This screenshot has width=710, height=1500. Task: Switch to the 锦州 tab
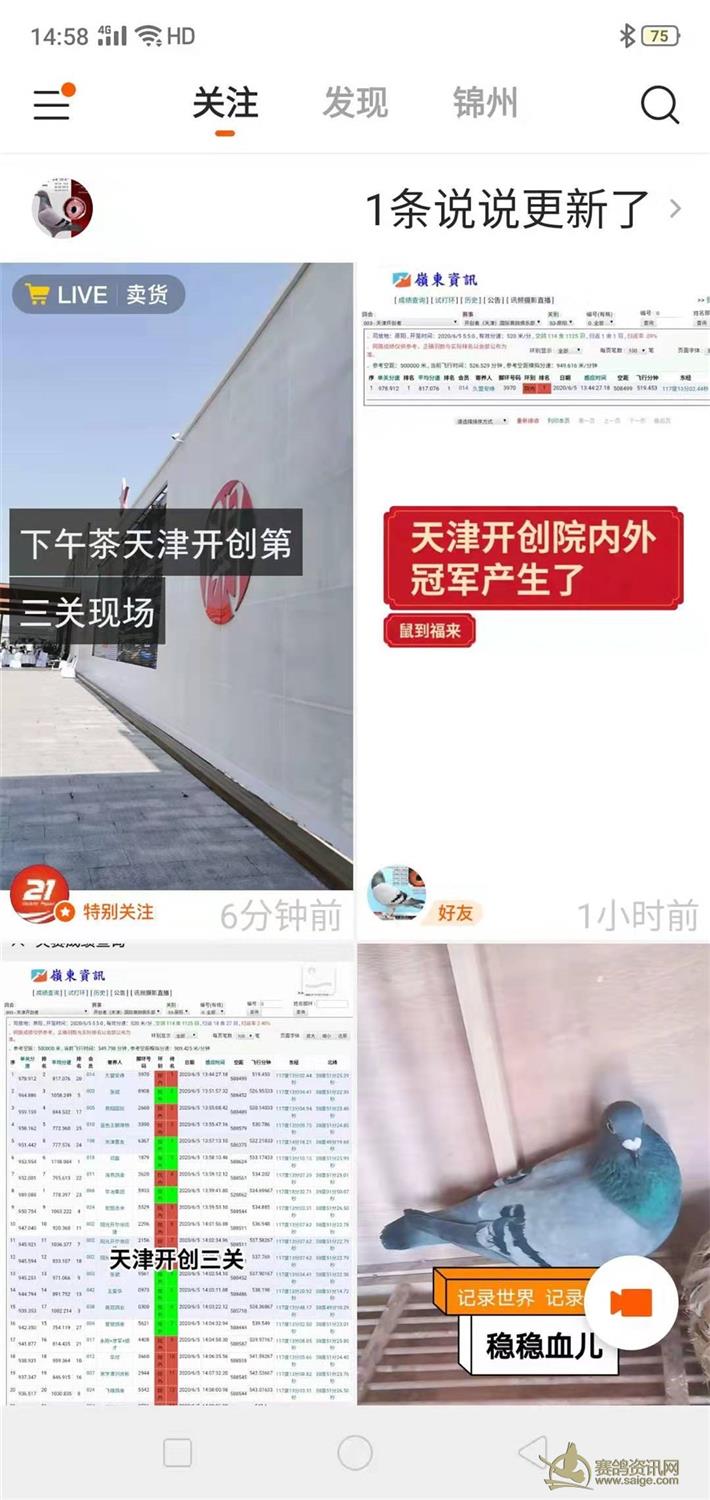click(485, 103)
